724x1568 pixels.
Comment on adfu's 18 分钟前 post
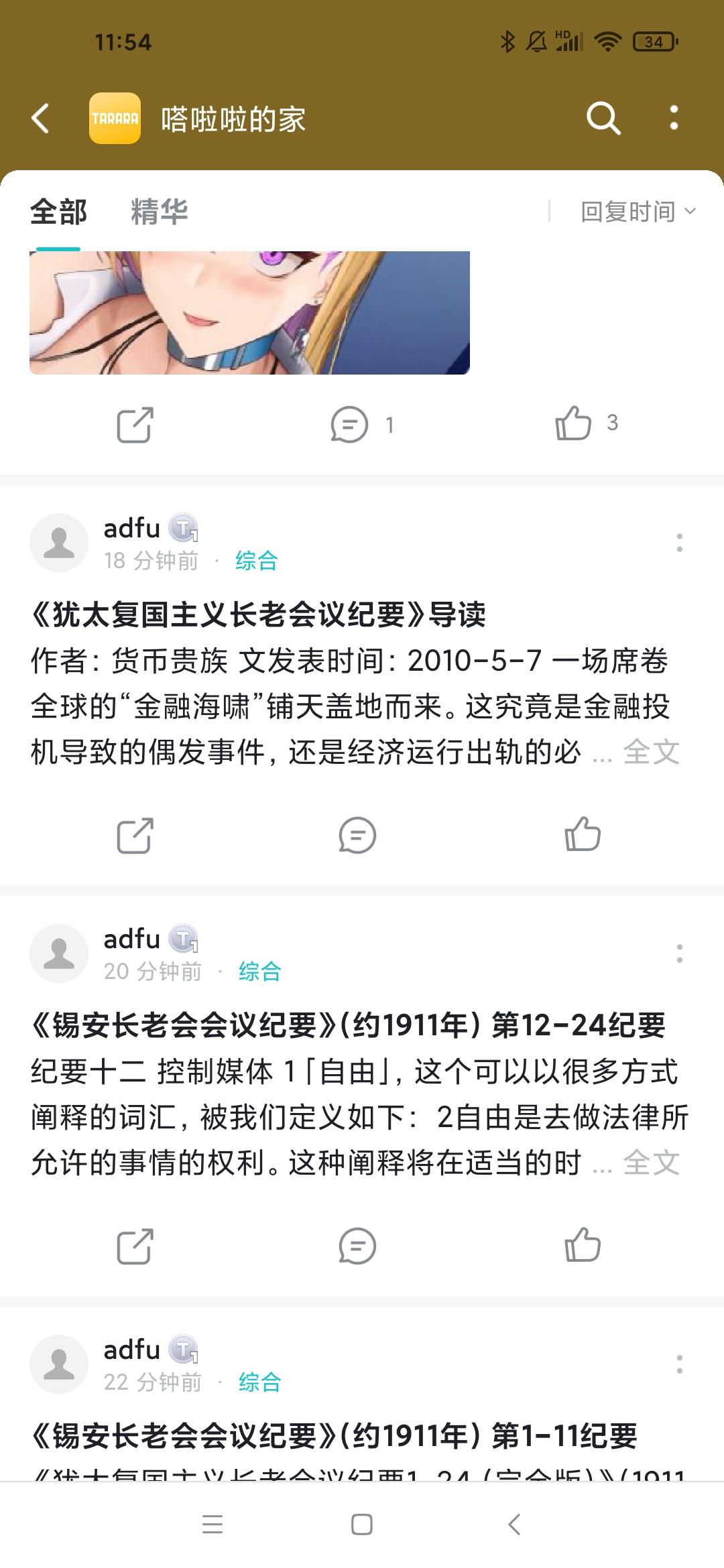[357, 836]
